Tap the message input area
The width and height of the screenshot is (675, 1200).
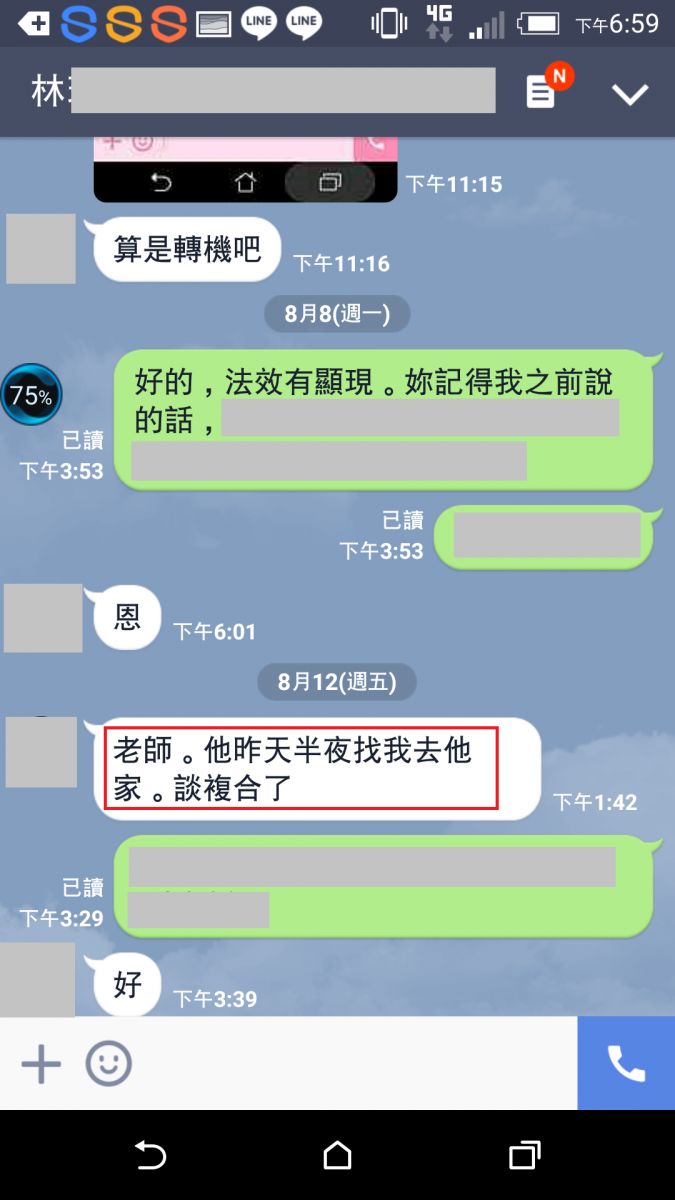[350, 1064]
